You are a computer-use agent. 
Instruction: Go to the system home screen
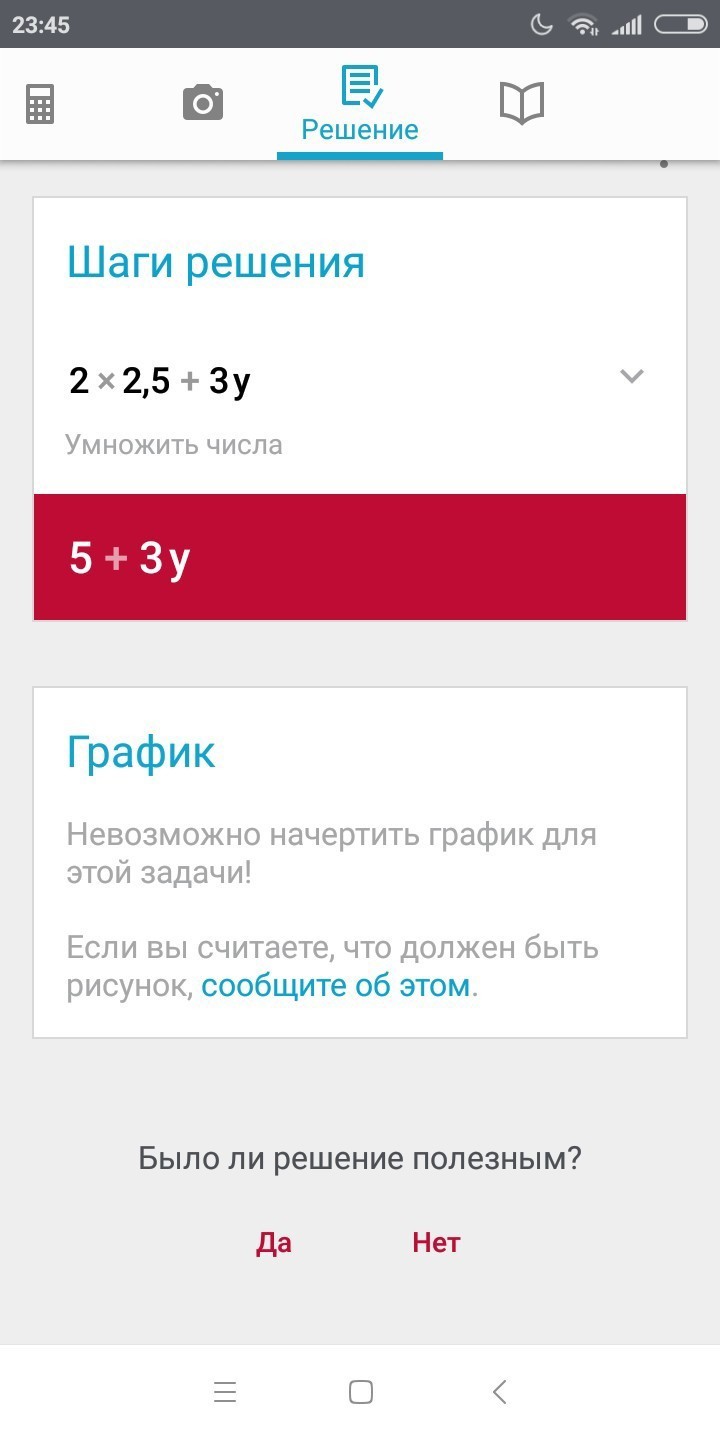360,1391
